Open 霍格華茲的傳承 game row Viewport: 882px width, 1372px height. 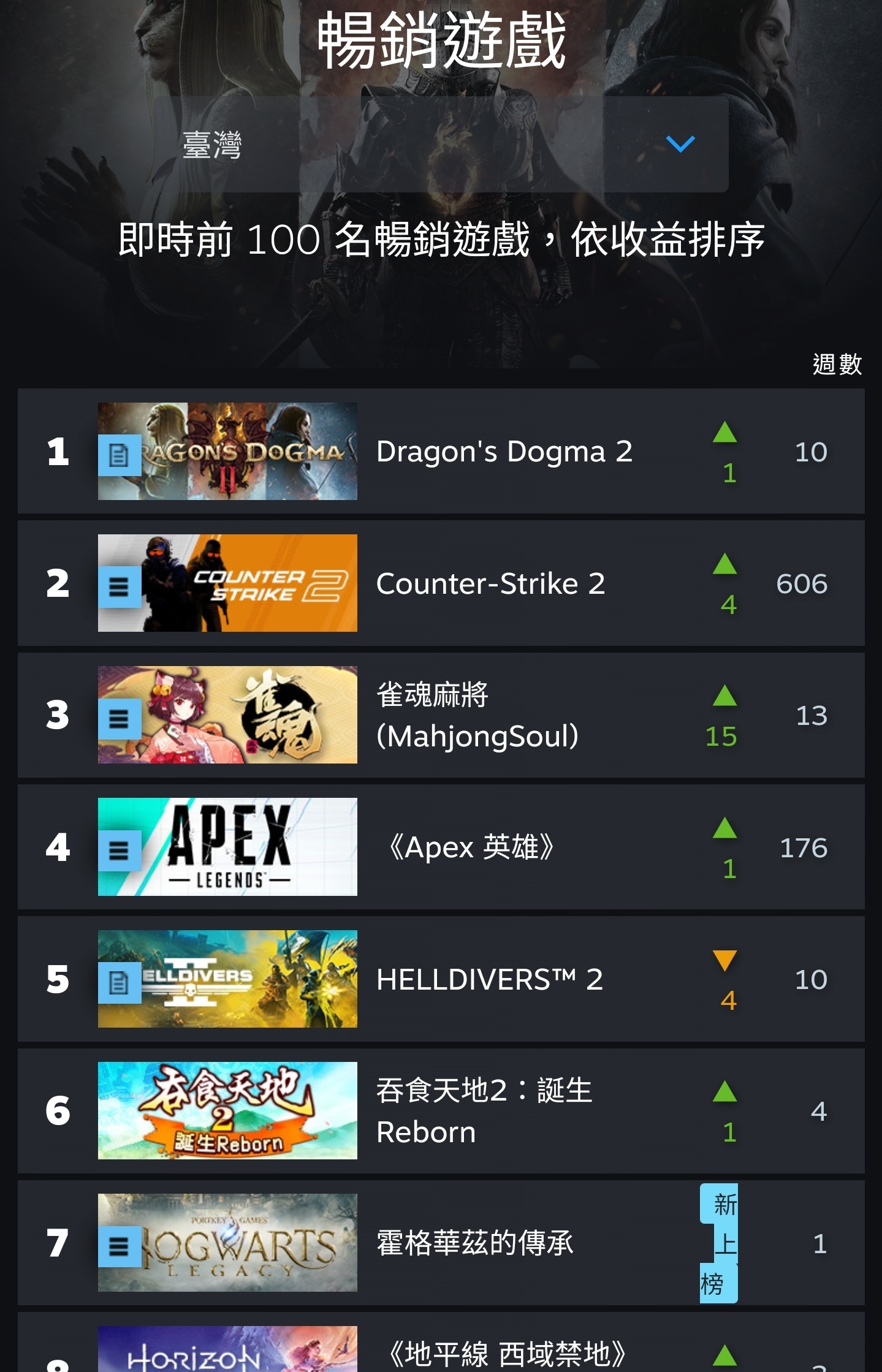(474, 1243)
